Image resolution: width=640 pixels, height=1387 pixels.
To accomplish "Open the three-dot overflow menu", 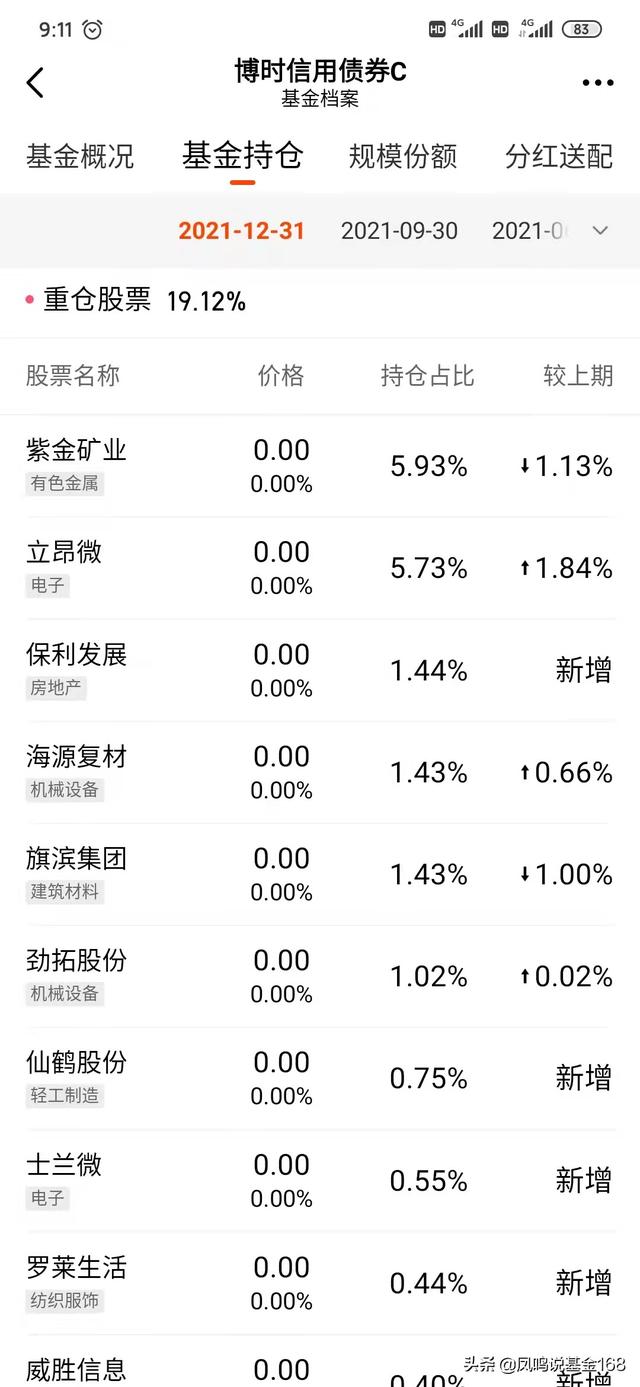I will coord(598,83).
